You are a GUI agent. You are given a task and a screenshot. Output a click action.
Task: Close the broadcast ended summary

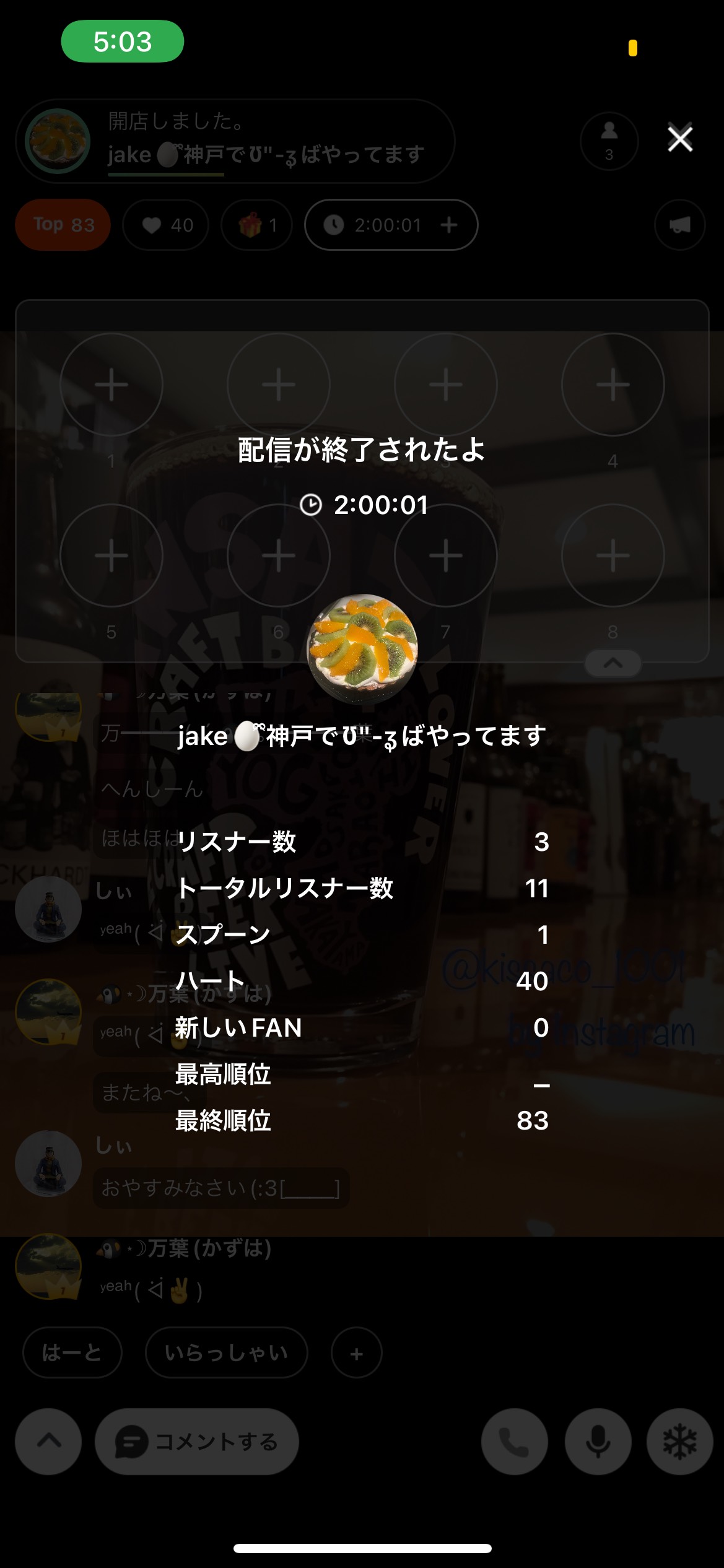[x=679, y=139]
